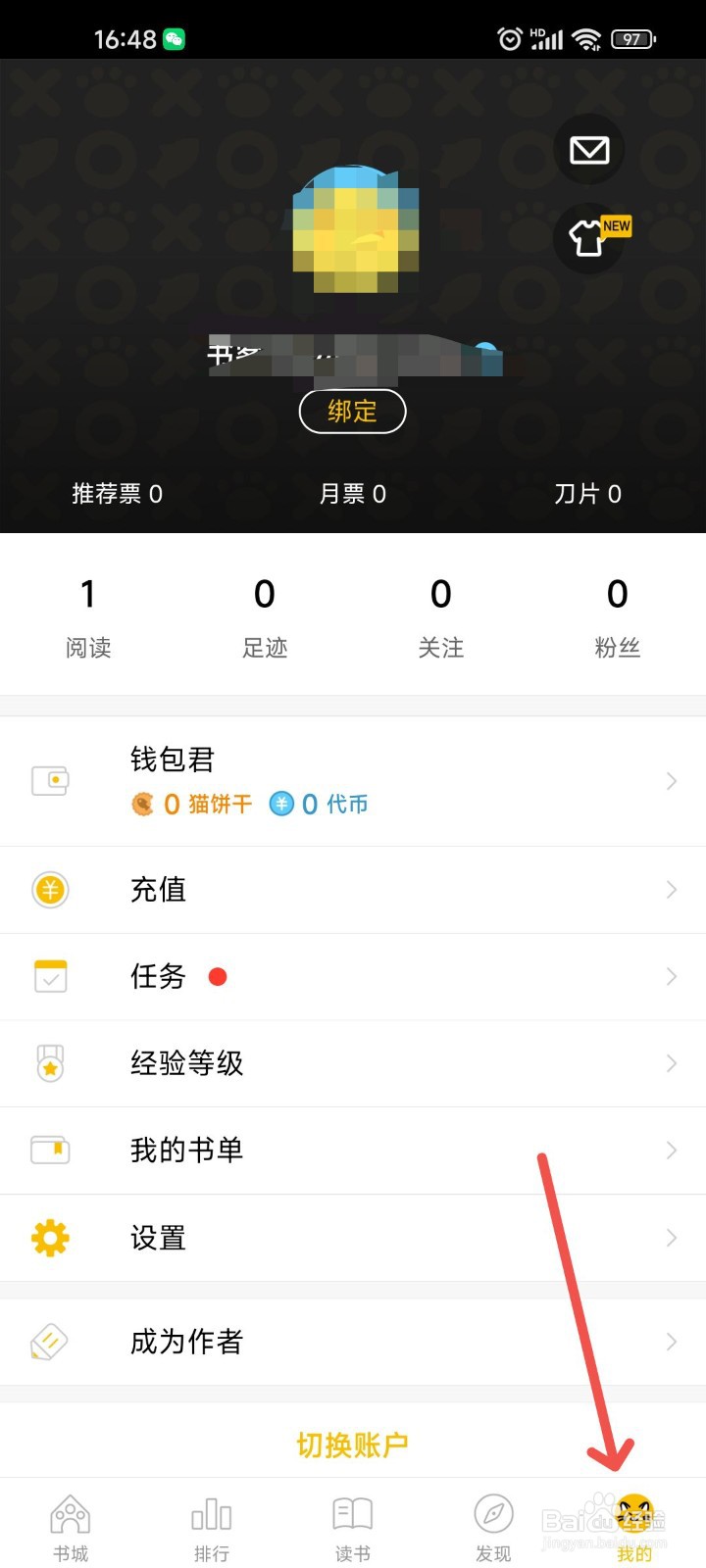The height and width of the screenshot is (1568, 706).
Task: Tap the NEW t-shirt merchandise icon
Action: click(588, 238)
